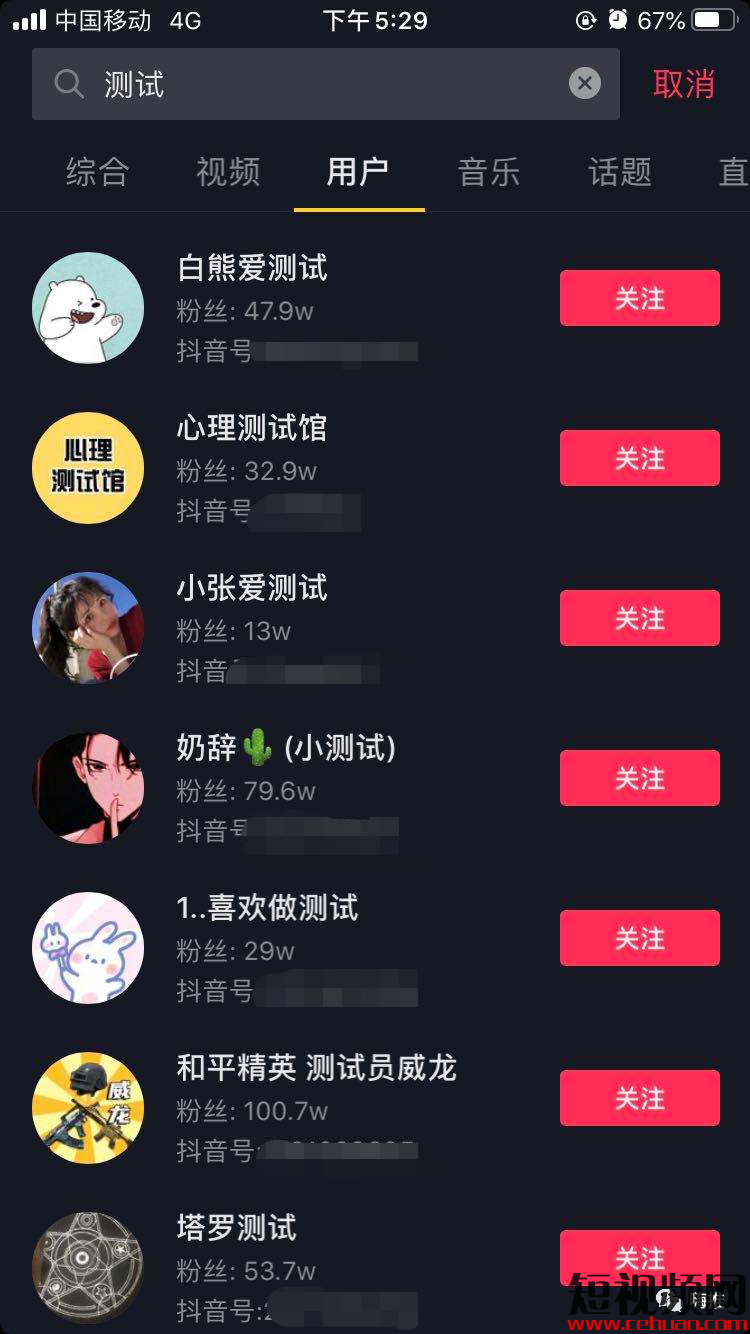Screen dimensions: 750x1334
Task: Switch to the 话题 tab
Action: 620,172
